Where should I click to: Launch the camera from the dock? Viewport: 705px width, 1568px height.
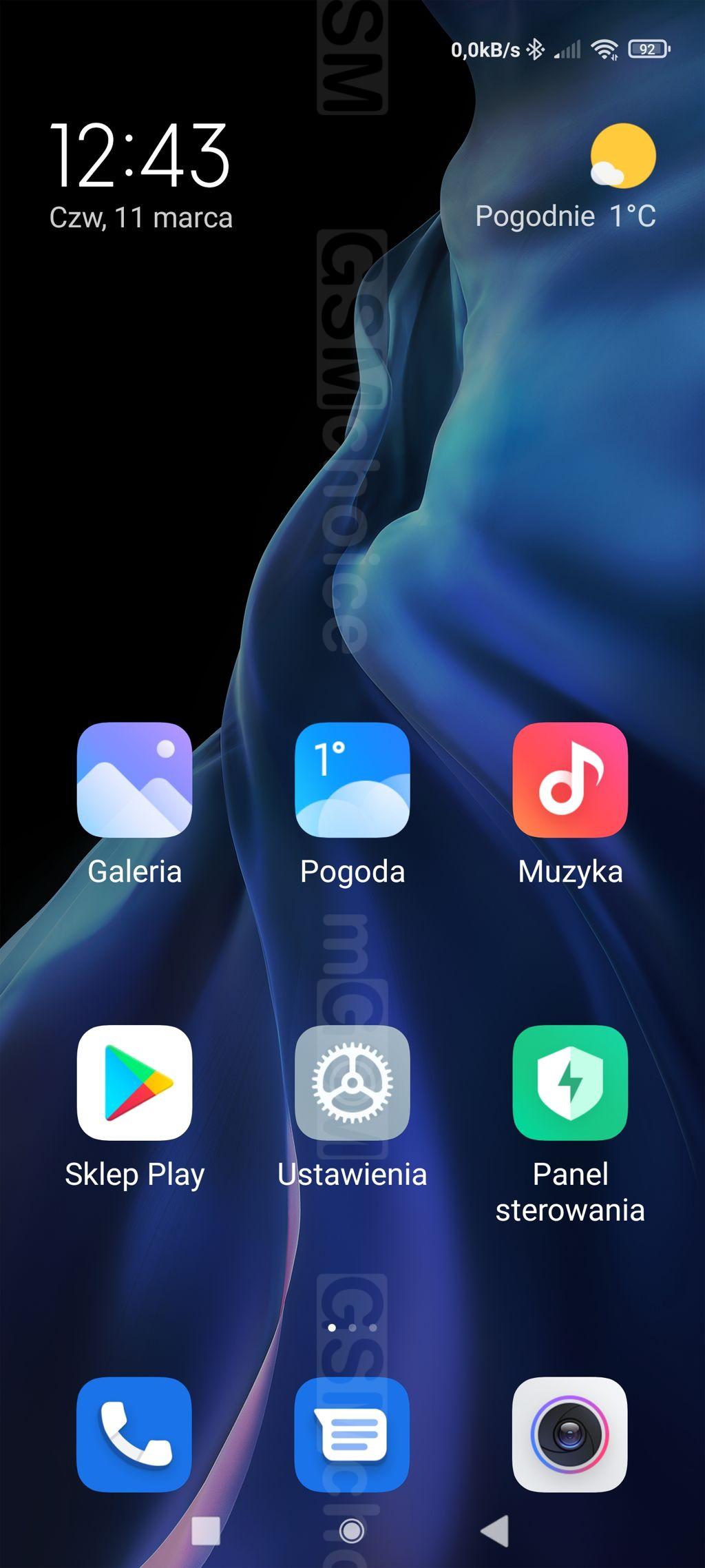tap(570, 1434)
